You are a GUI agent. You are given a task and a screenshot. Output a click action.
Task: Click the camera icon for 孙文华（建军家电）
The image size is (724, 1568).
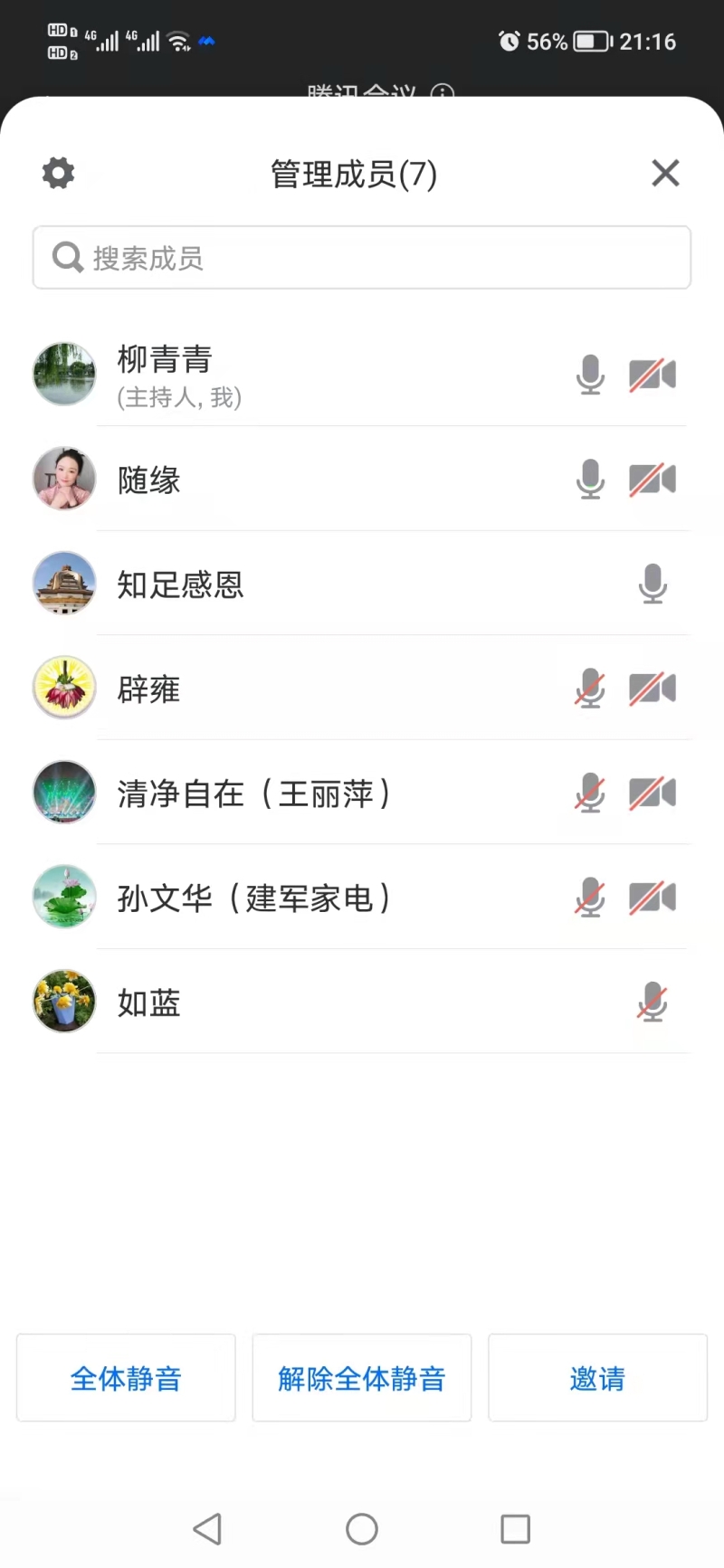click(x=653, y=897)
